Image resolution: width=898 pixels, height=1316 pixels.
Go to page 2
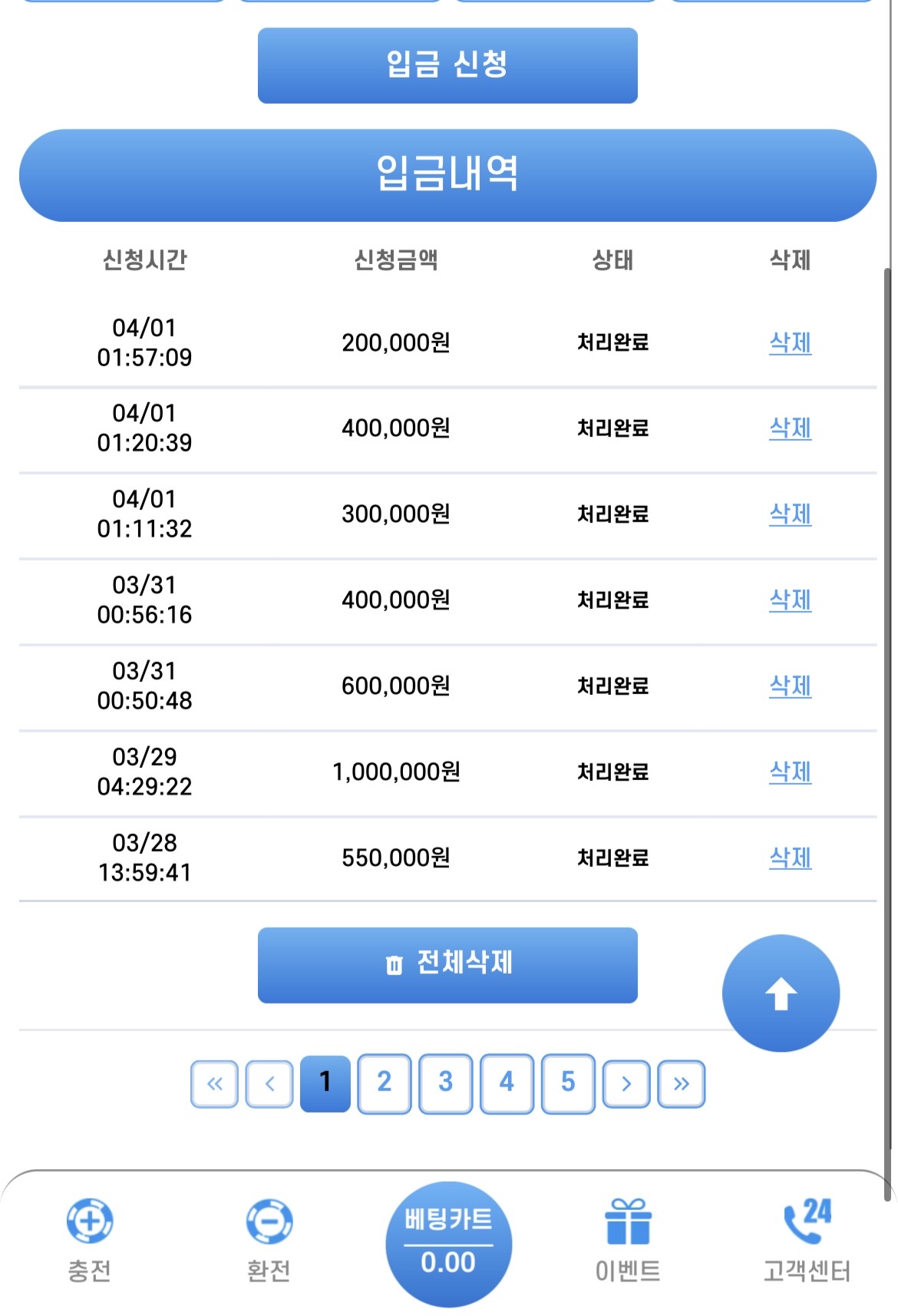(385, 1083)
